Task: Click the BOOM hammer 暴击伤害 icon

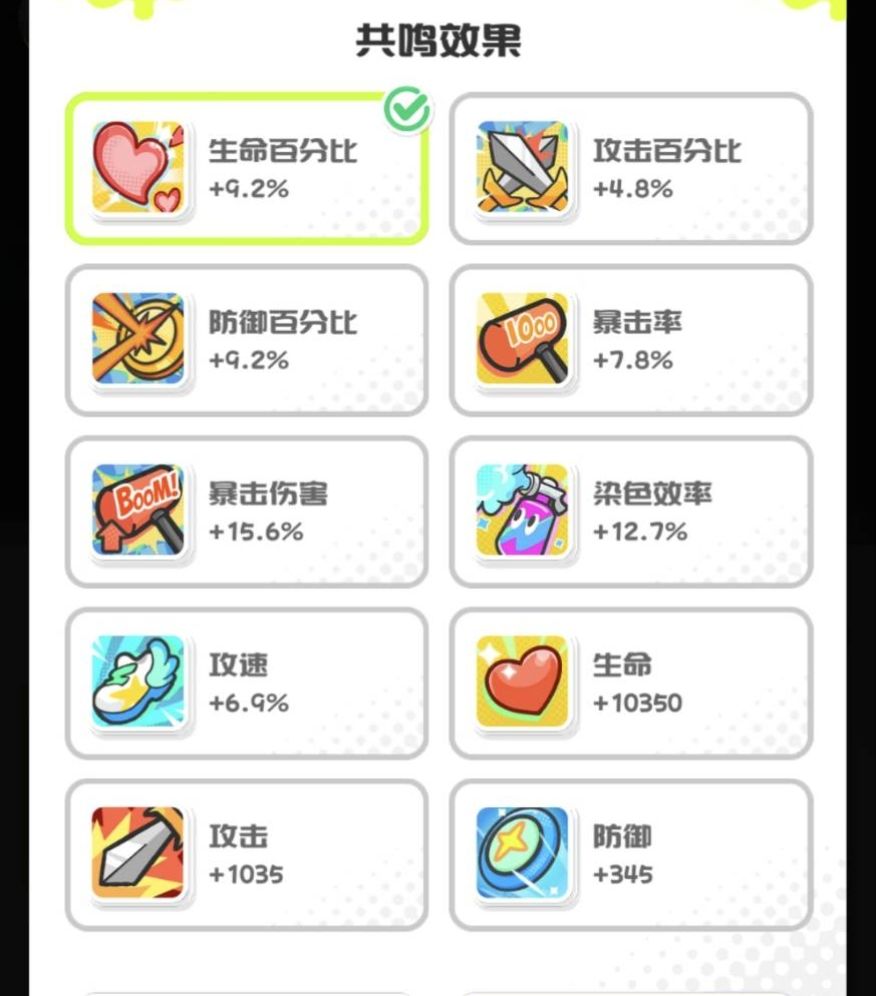Action: click(139, 510)
